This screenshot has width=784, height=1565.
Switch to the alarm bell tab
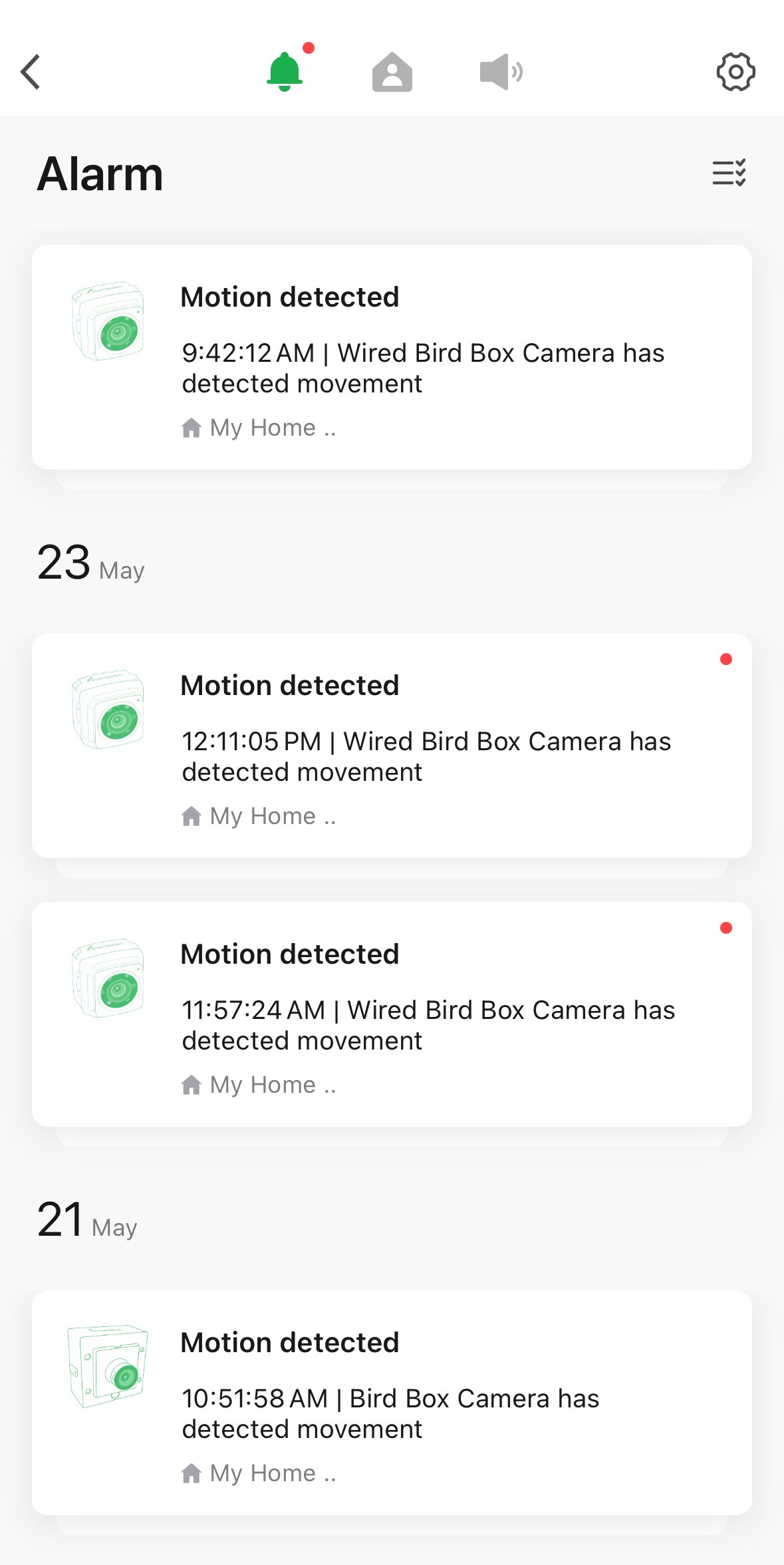[285, 71]
